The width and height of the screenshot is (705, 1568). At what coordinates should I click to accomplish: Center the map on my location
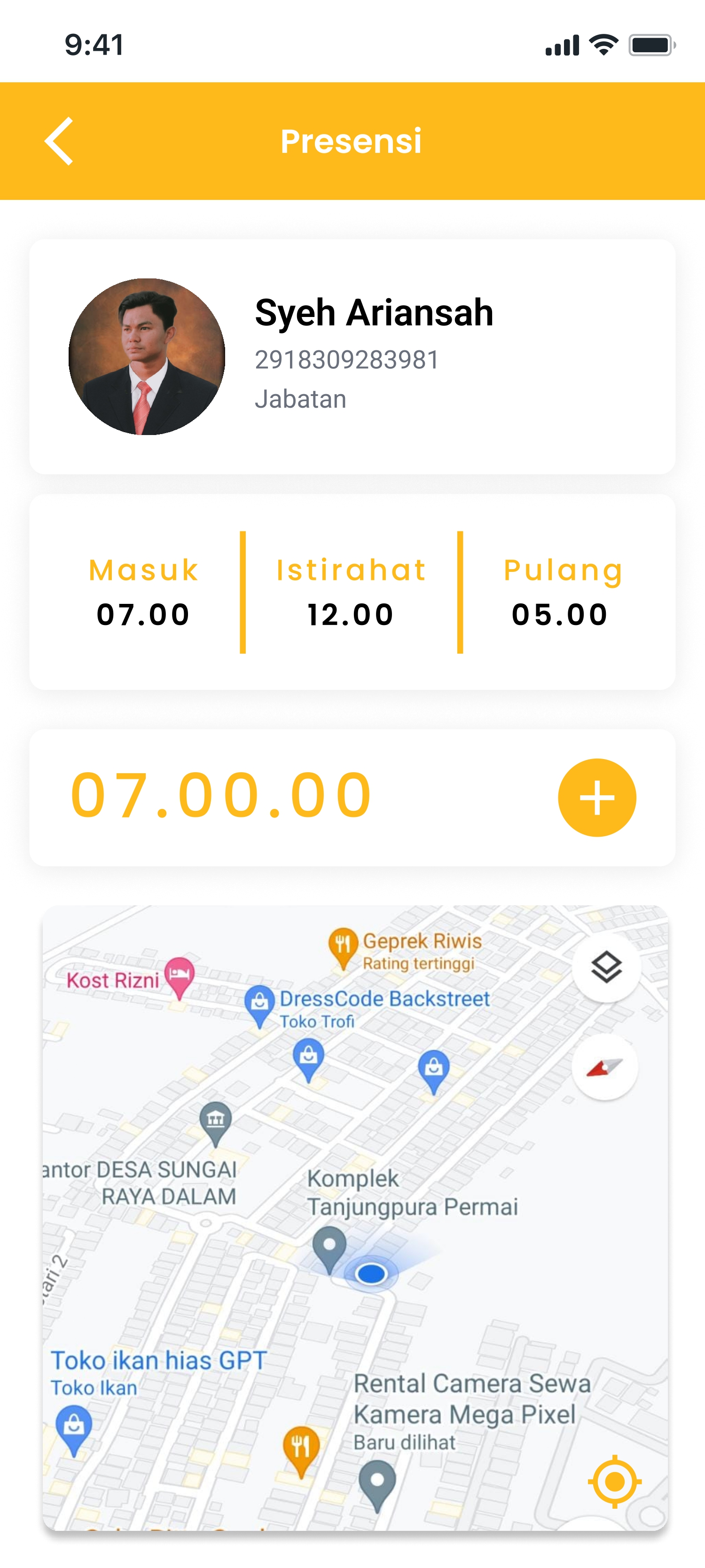coord(614,1481)
